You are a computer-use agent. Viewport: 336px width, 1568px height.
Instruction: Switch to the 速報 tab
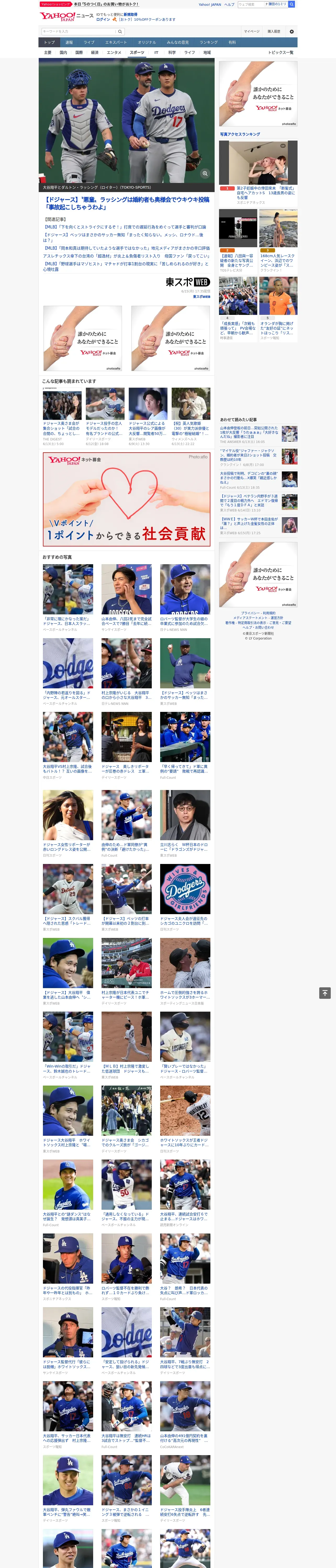pos(69,43)
